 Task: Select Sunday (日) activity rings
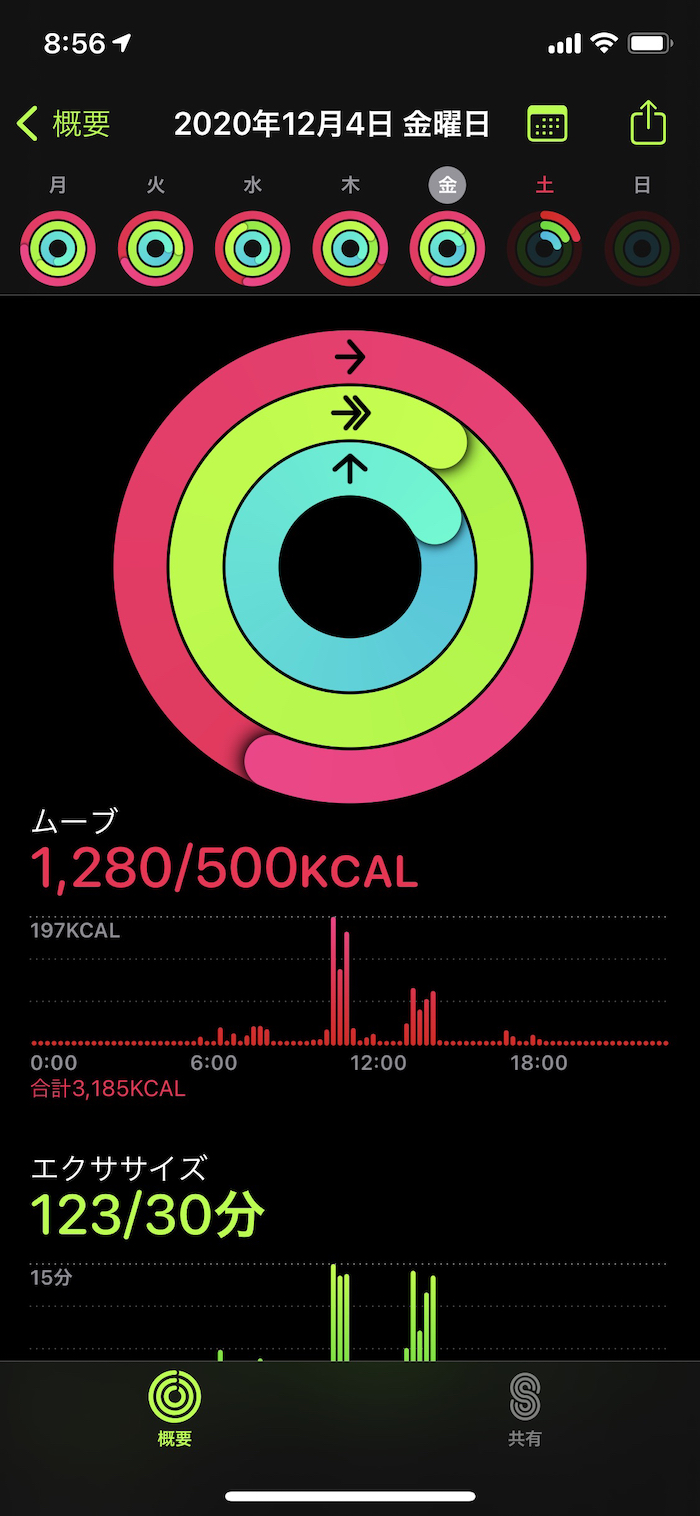coord(642,248)
